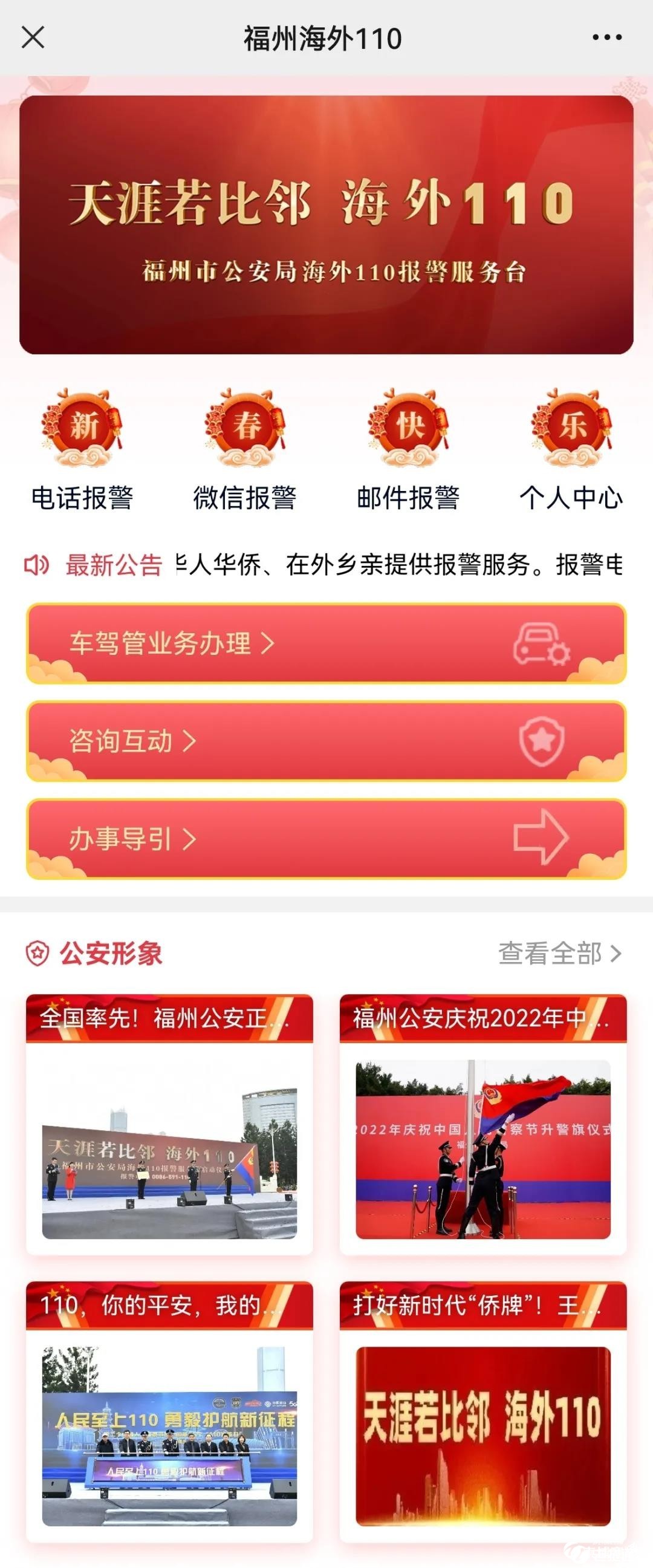Image resolution: width=653 pixels, height=1568 pixels.
Task: Open 办事导引 guide
Action: tap(326, 839)
